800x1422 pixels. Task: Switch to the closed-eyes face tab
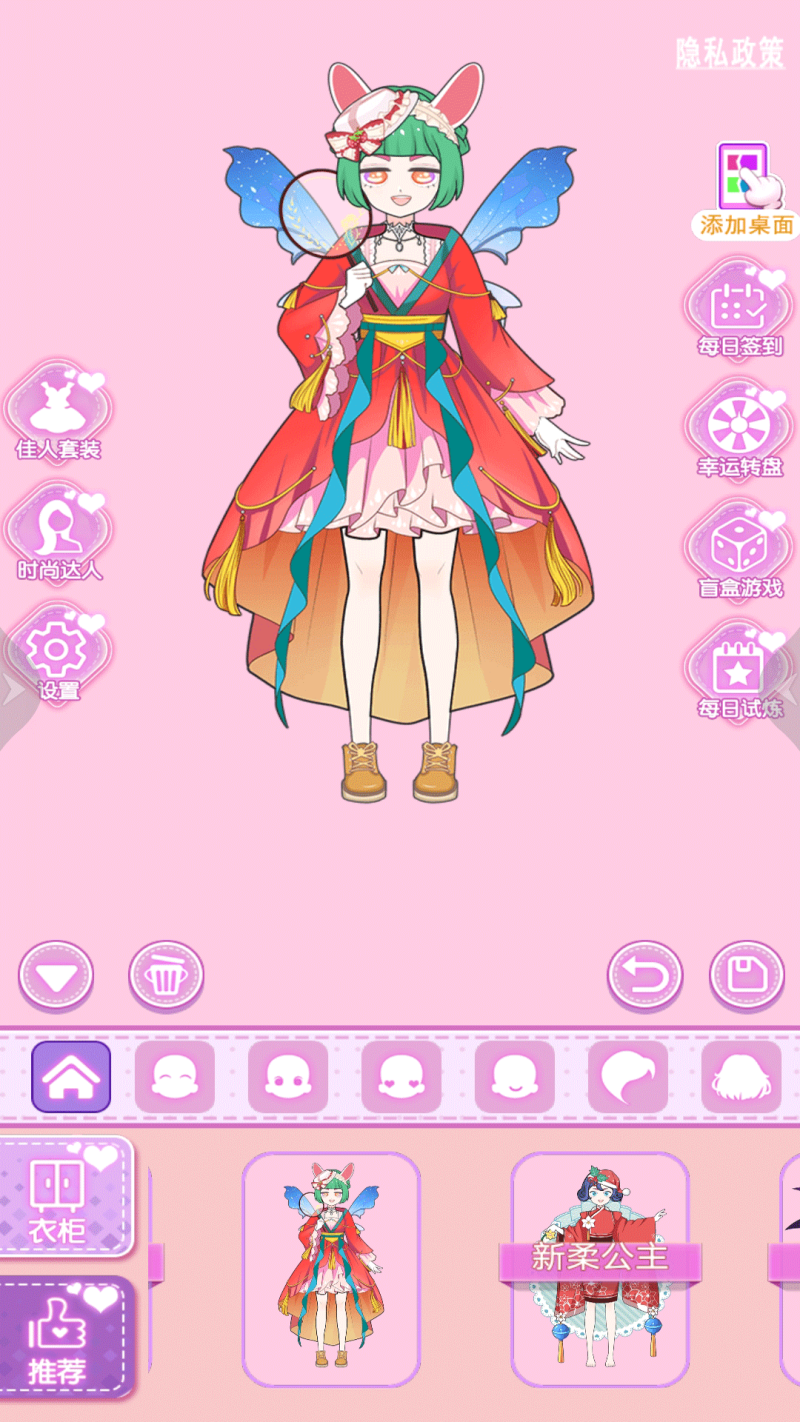pos(174,1077)
